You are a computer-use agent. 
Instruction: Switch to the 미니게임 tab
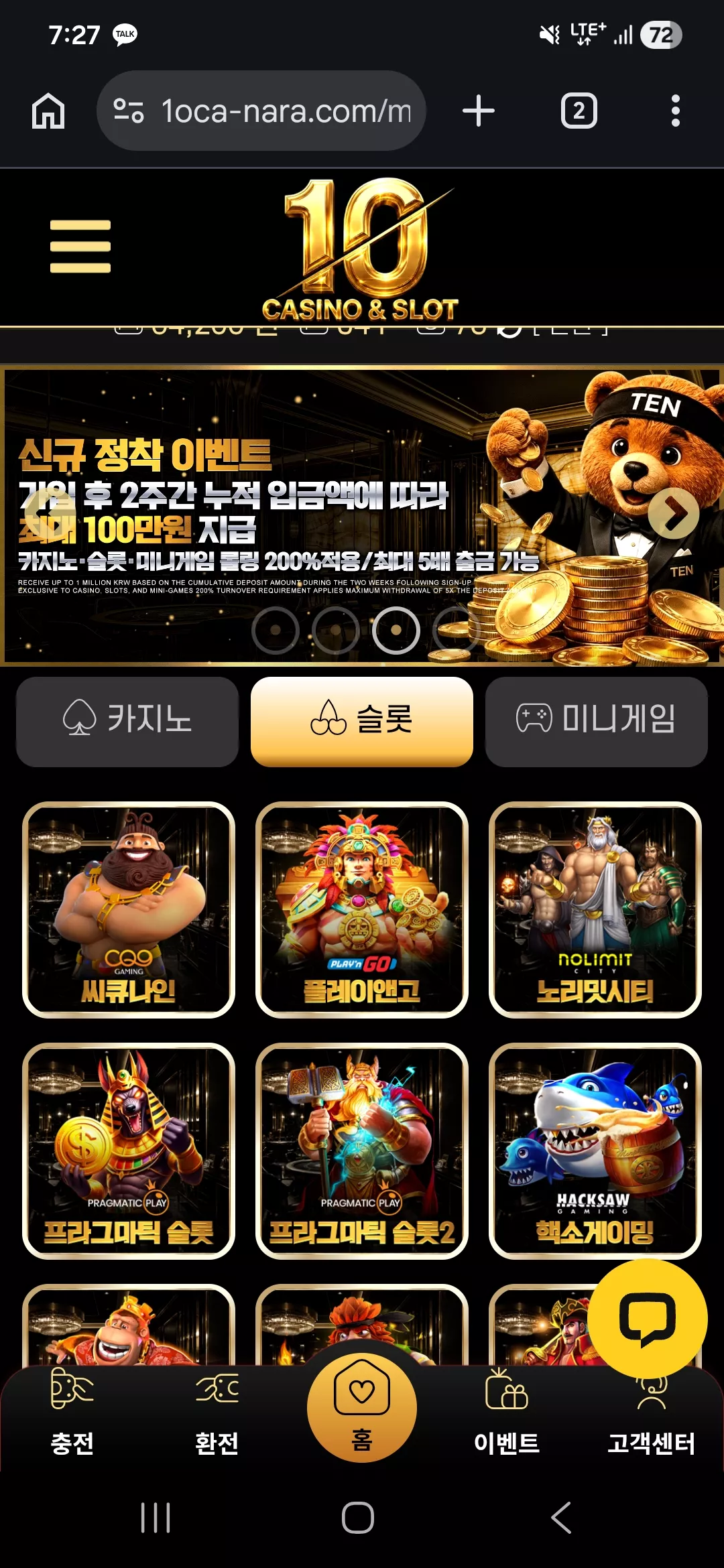click(x=597, y=722)
